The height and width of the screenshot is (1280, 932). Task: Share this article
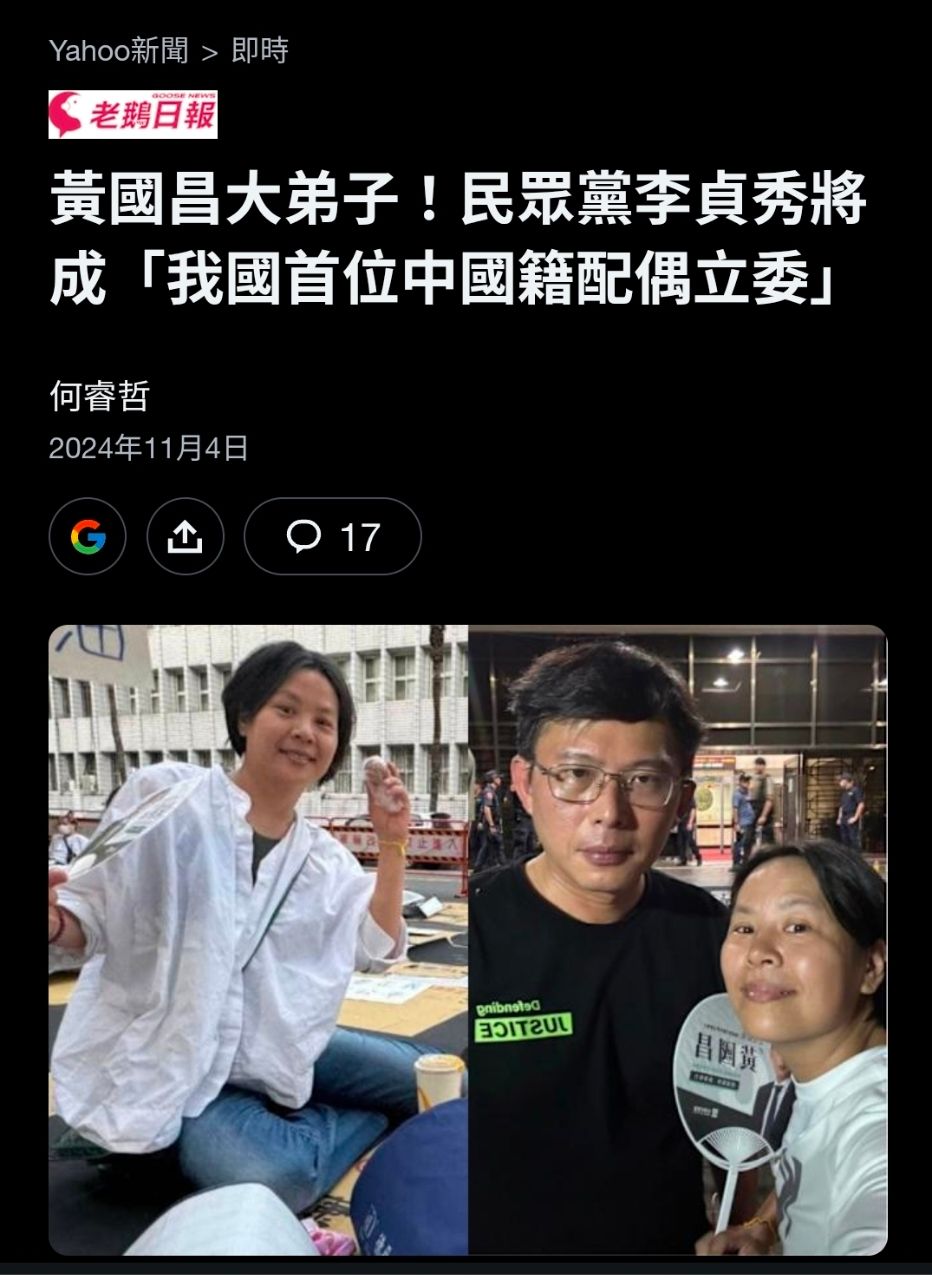[185, 537]
